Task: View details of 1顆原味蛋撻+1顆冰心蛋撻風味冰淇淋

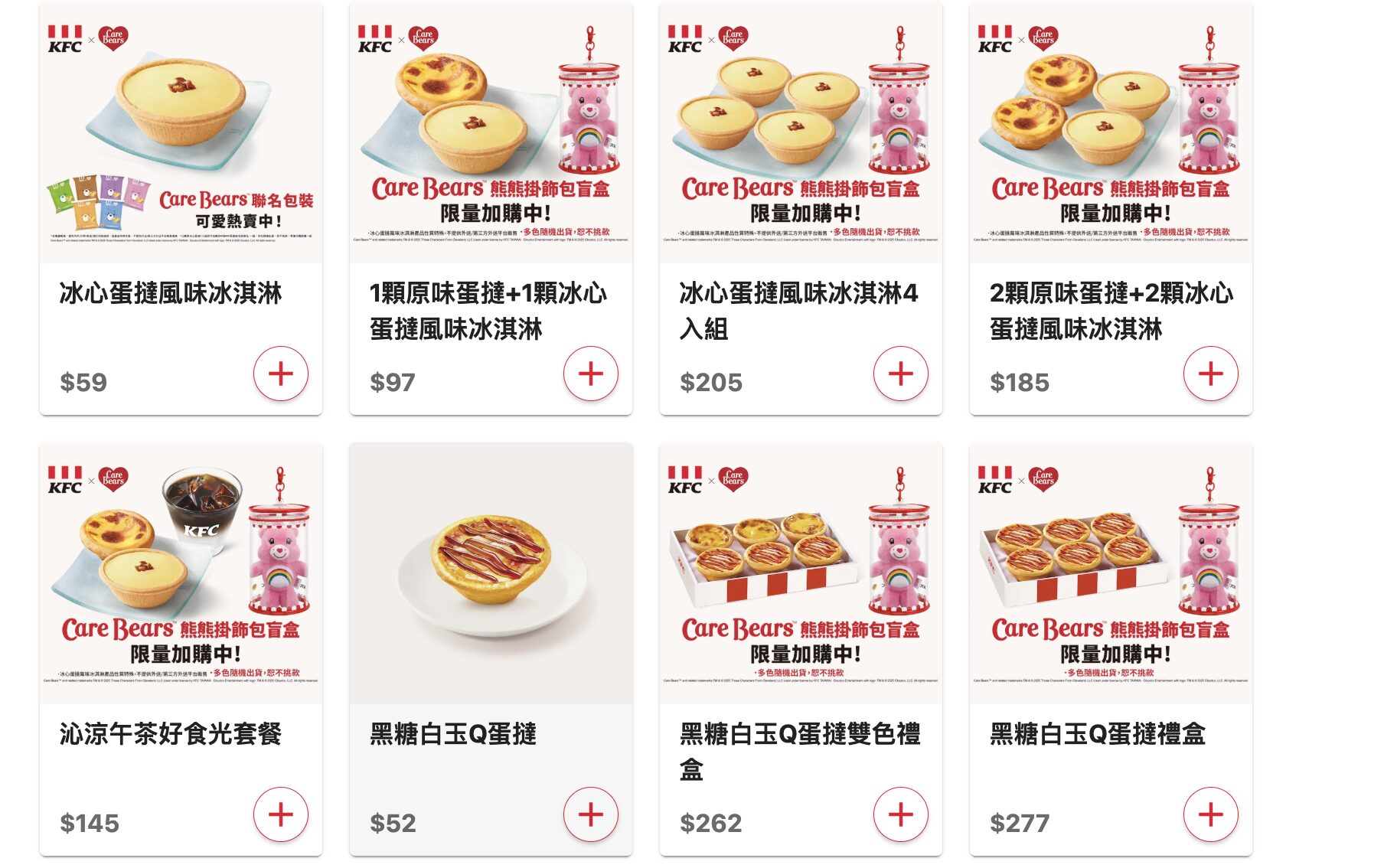Action: (x=491, y=153)
